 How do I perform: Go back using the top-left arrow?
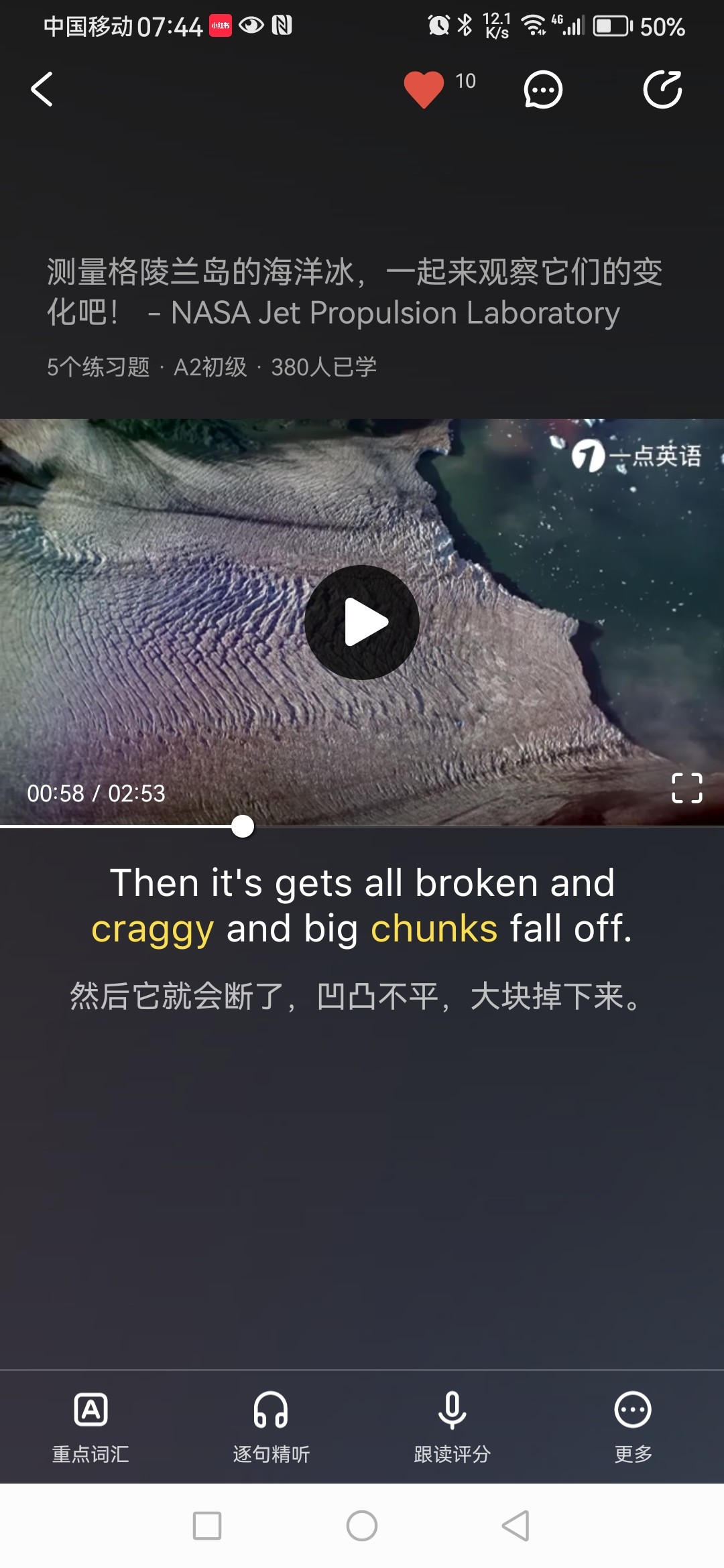[x=42, y=90]
